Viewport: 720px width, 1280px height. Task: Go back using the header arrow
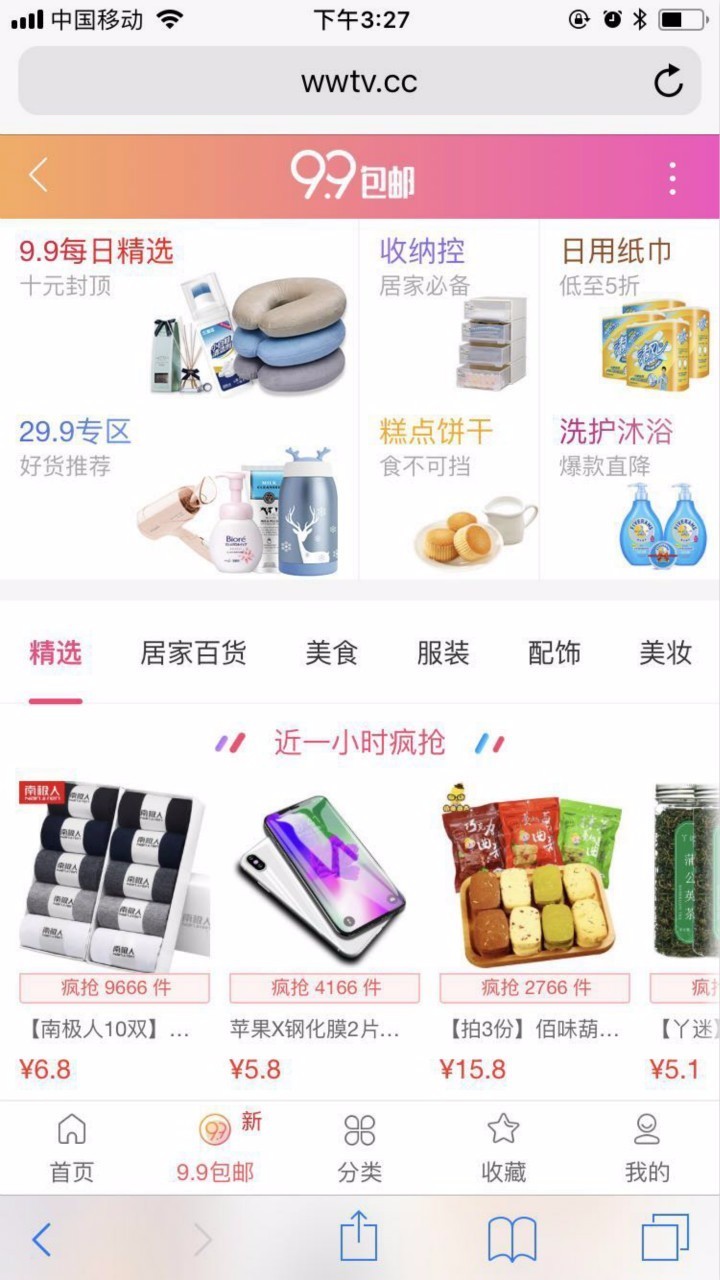(x=38, y=176)
